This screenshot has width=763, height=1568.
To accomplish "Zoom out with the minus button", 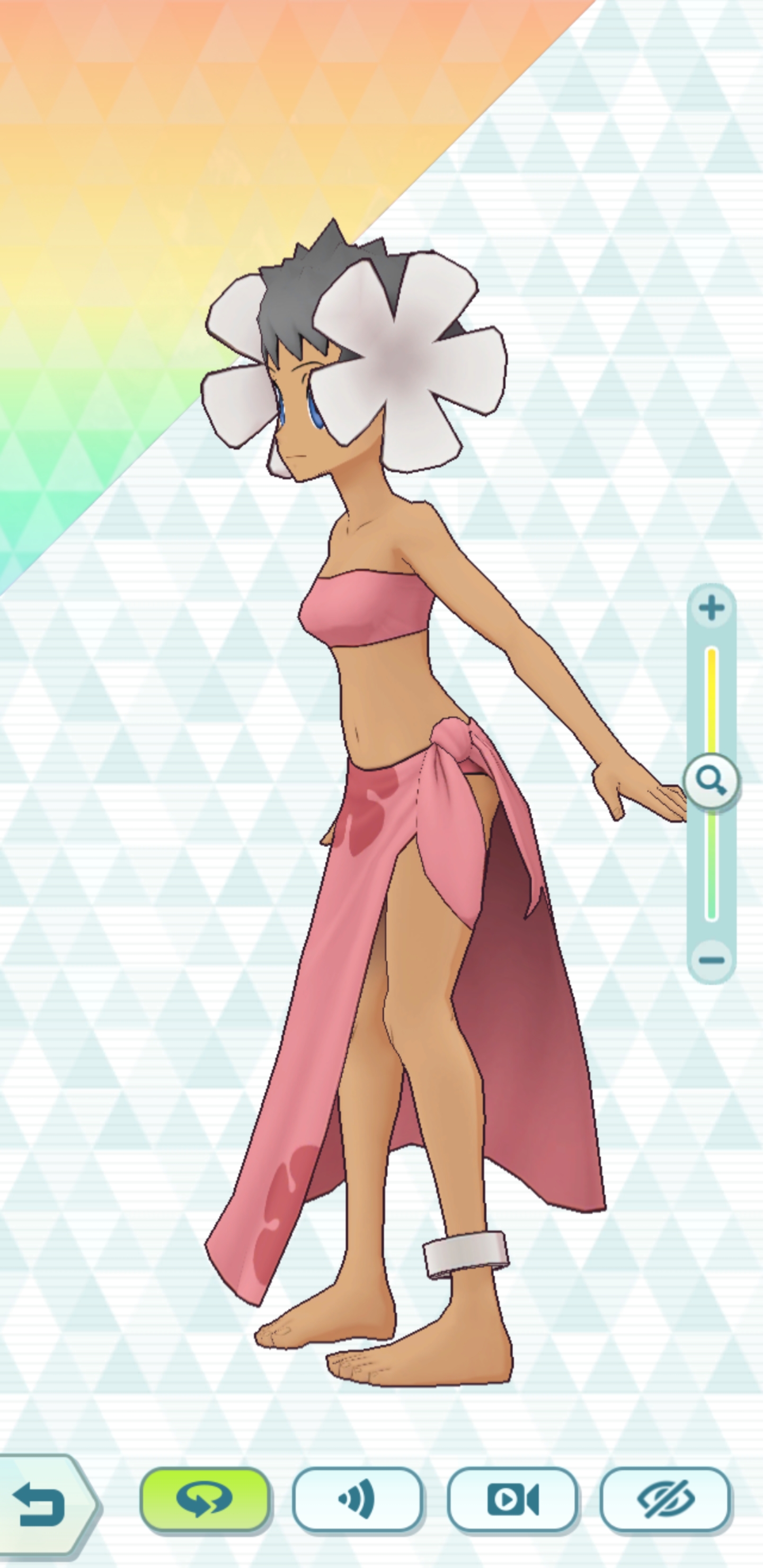I will pos(711,960).
